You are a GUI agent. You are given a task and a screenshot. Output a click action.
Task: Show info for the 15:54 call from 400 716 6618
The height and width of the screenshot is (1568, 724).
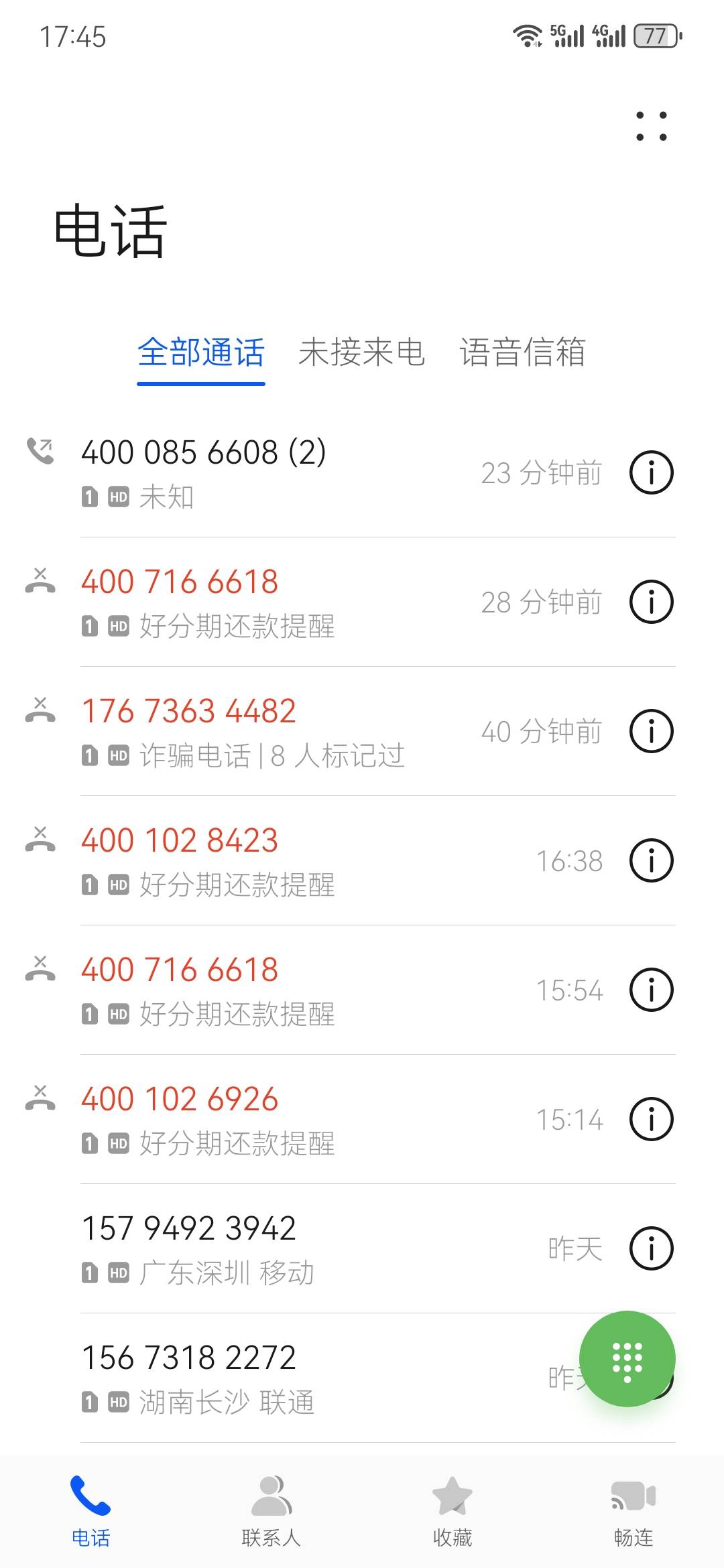pyautogui.click(x=651, y=990)
